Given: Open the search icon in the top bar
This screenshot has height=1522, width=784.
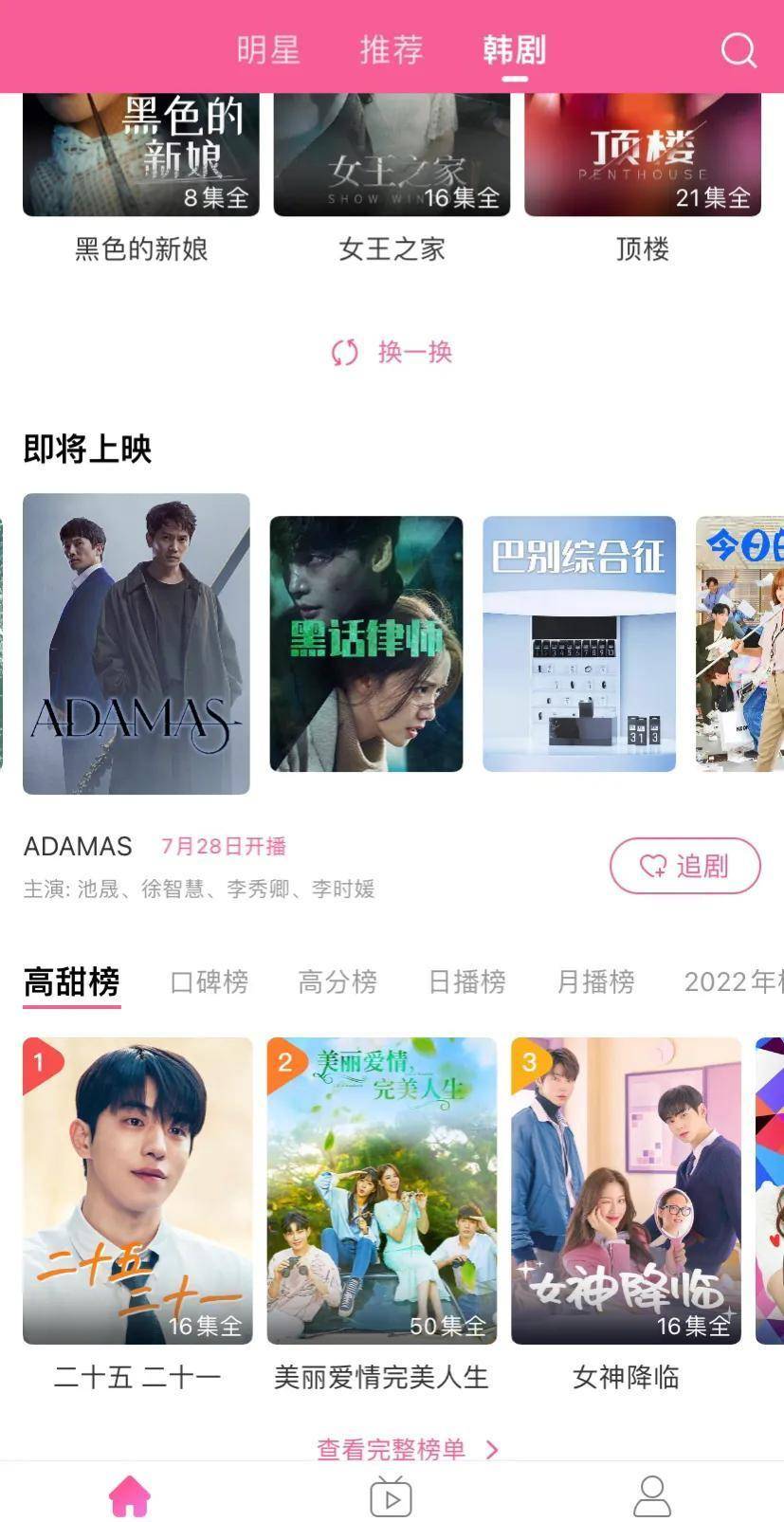Looking at the screenshot, I should (x=738, y=50).
